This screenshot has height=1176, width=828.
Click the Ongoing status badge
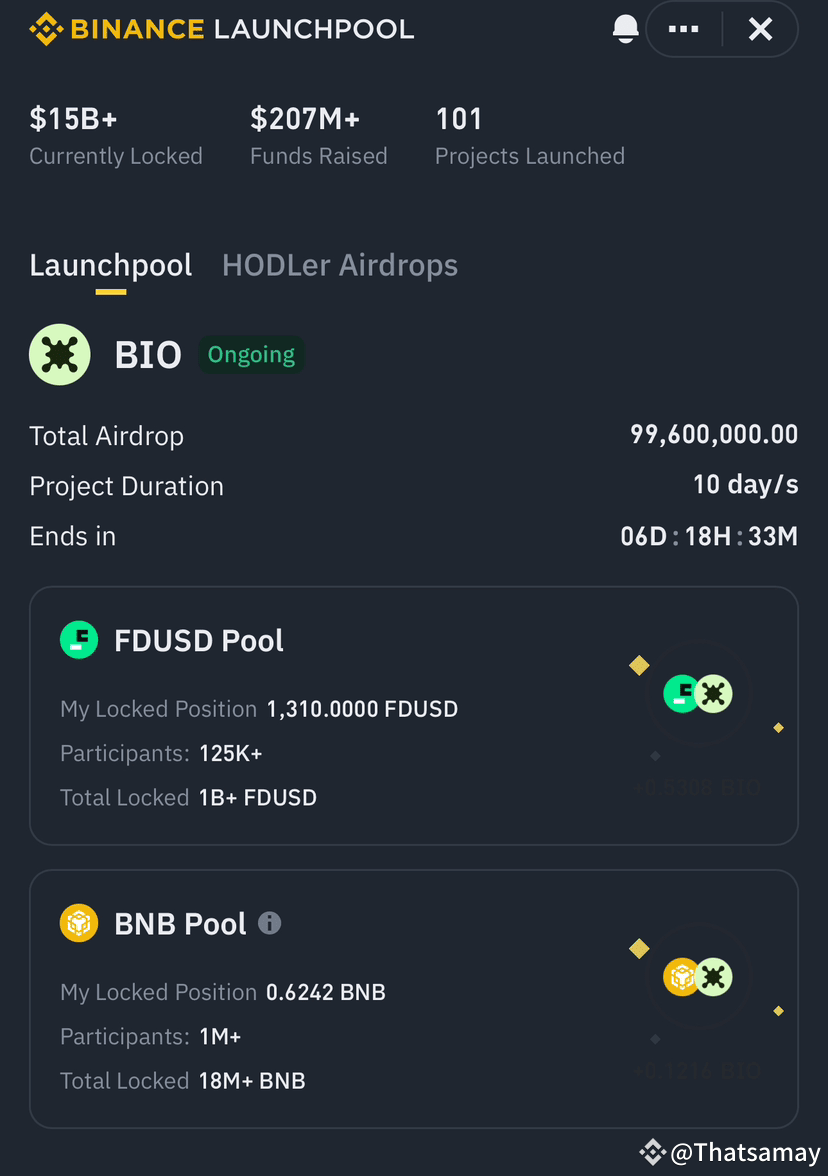tap(251, 354)
